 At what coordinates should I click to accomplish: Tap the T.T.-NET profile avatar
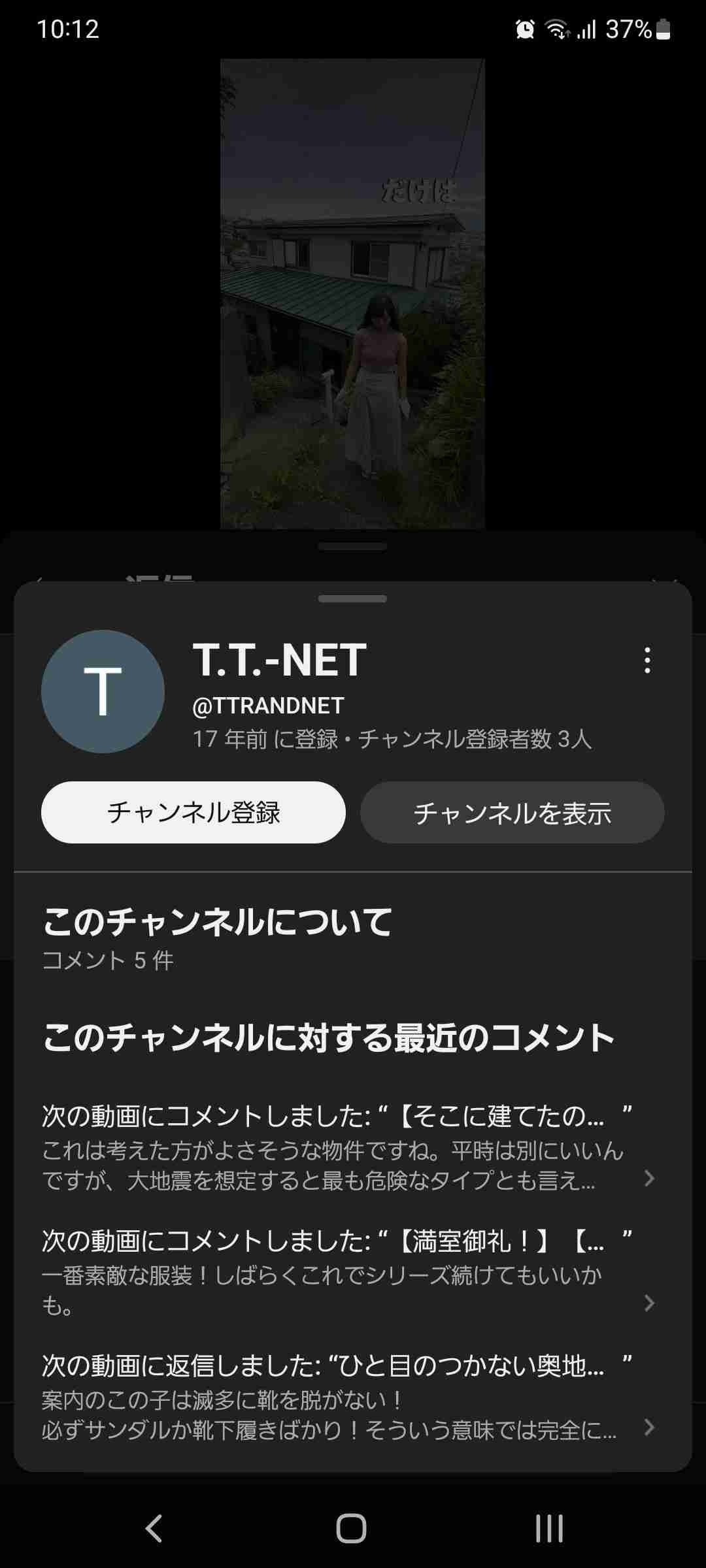(103, 691)
